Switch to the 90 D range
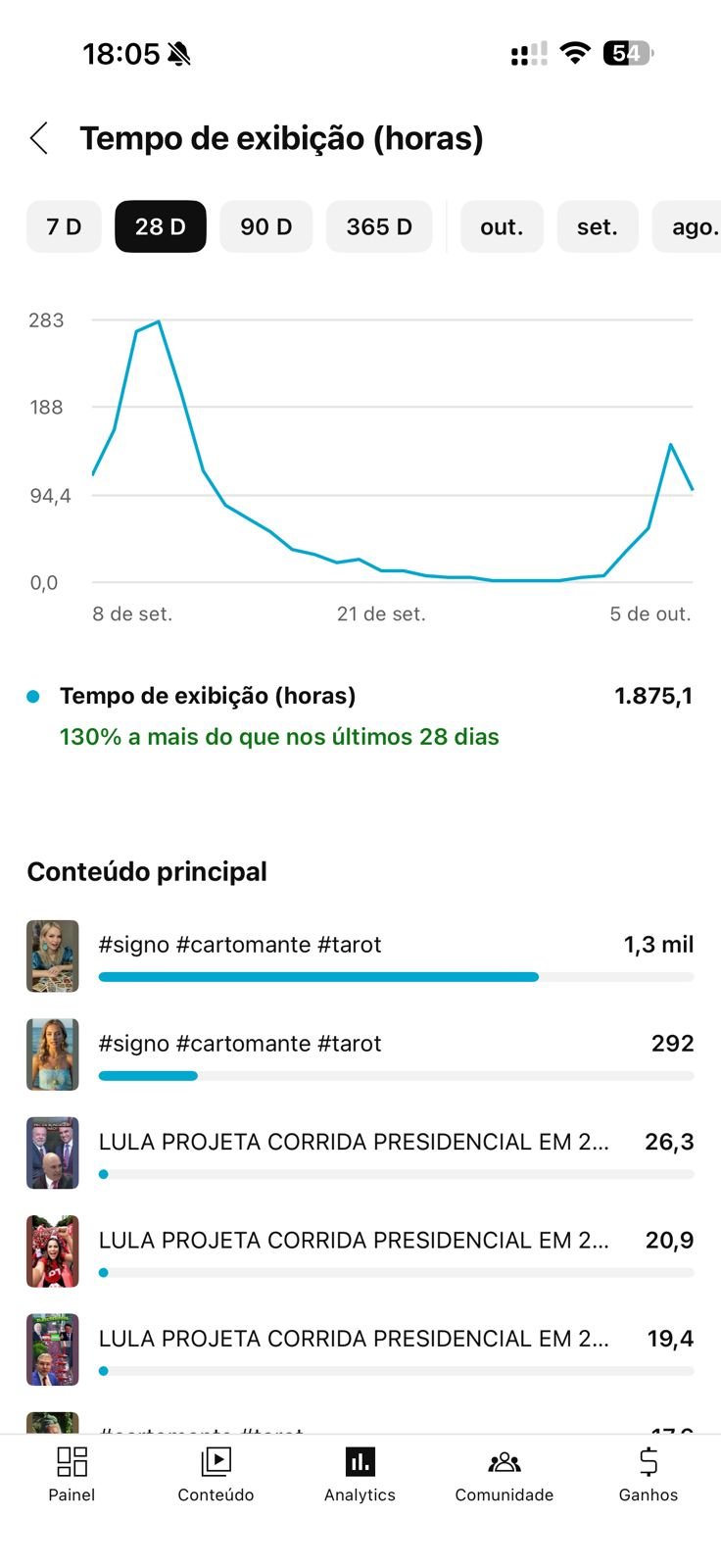Image resolution: width=721 pixels, height=1568 pixels. tap(266, 226)
